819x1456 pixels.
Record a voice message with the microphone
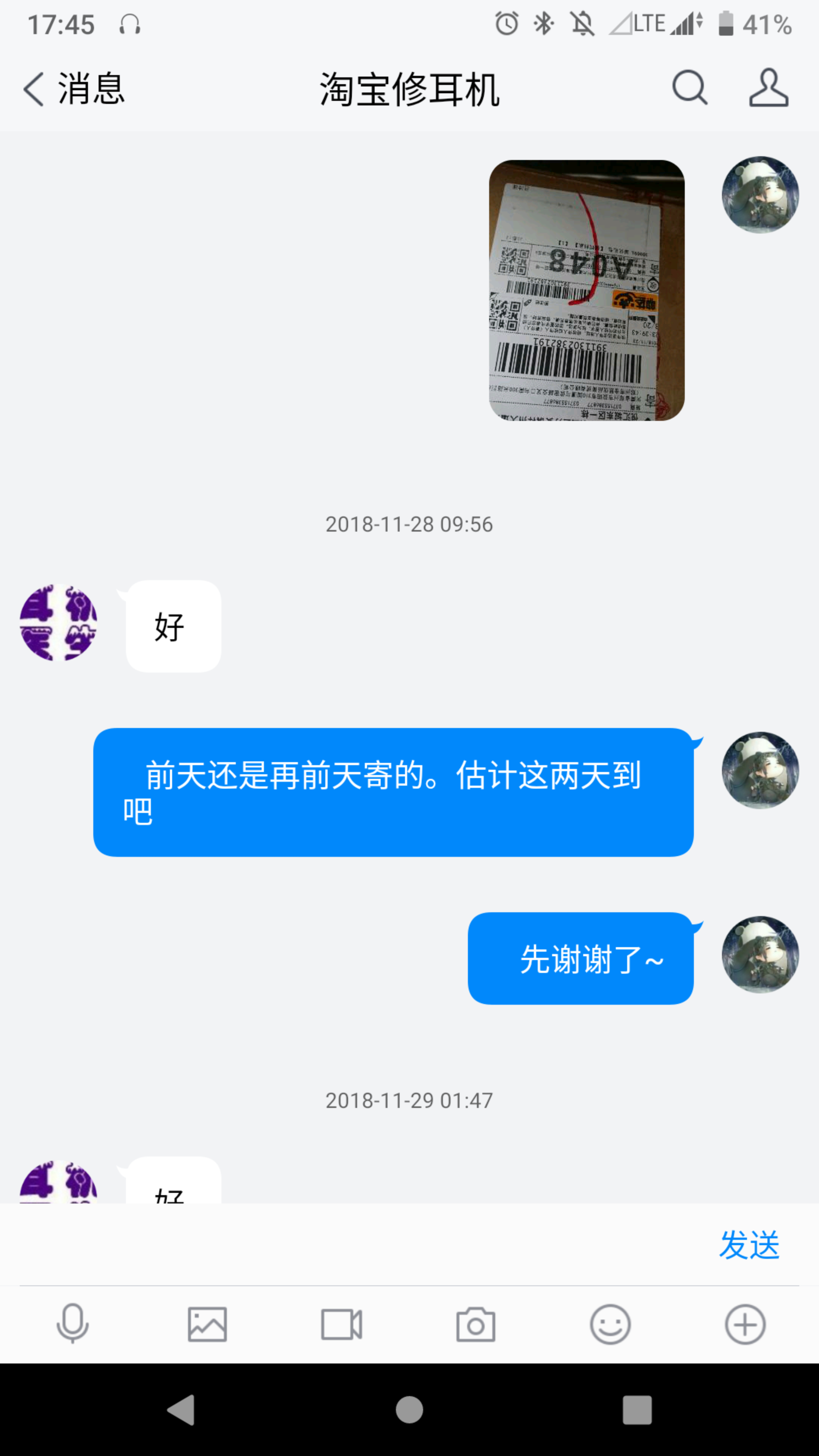tap(72, 1324)
